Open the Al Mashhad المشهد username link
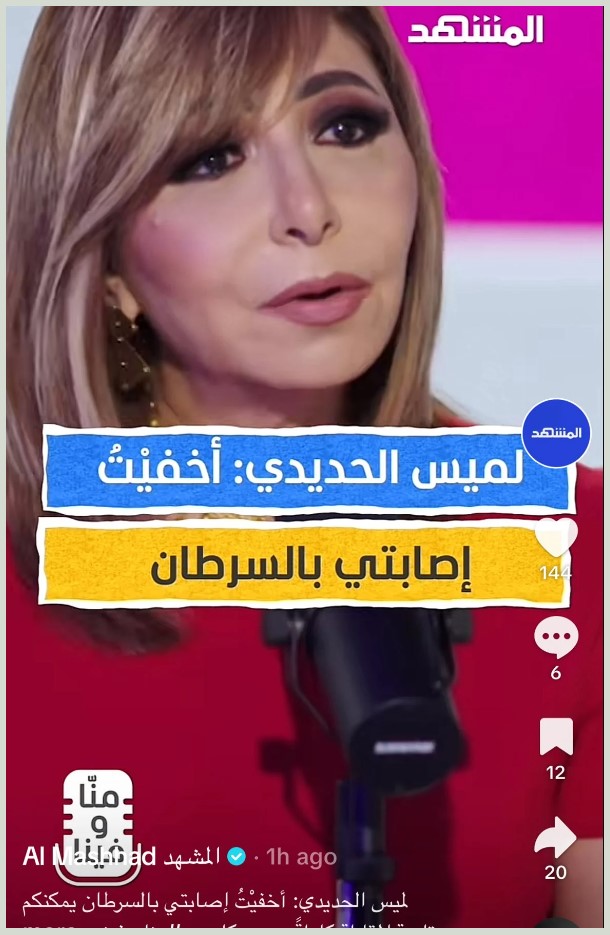The image size is (610, 935). point(120,857)
